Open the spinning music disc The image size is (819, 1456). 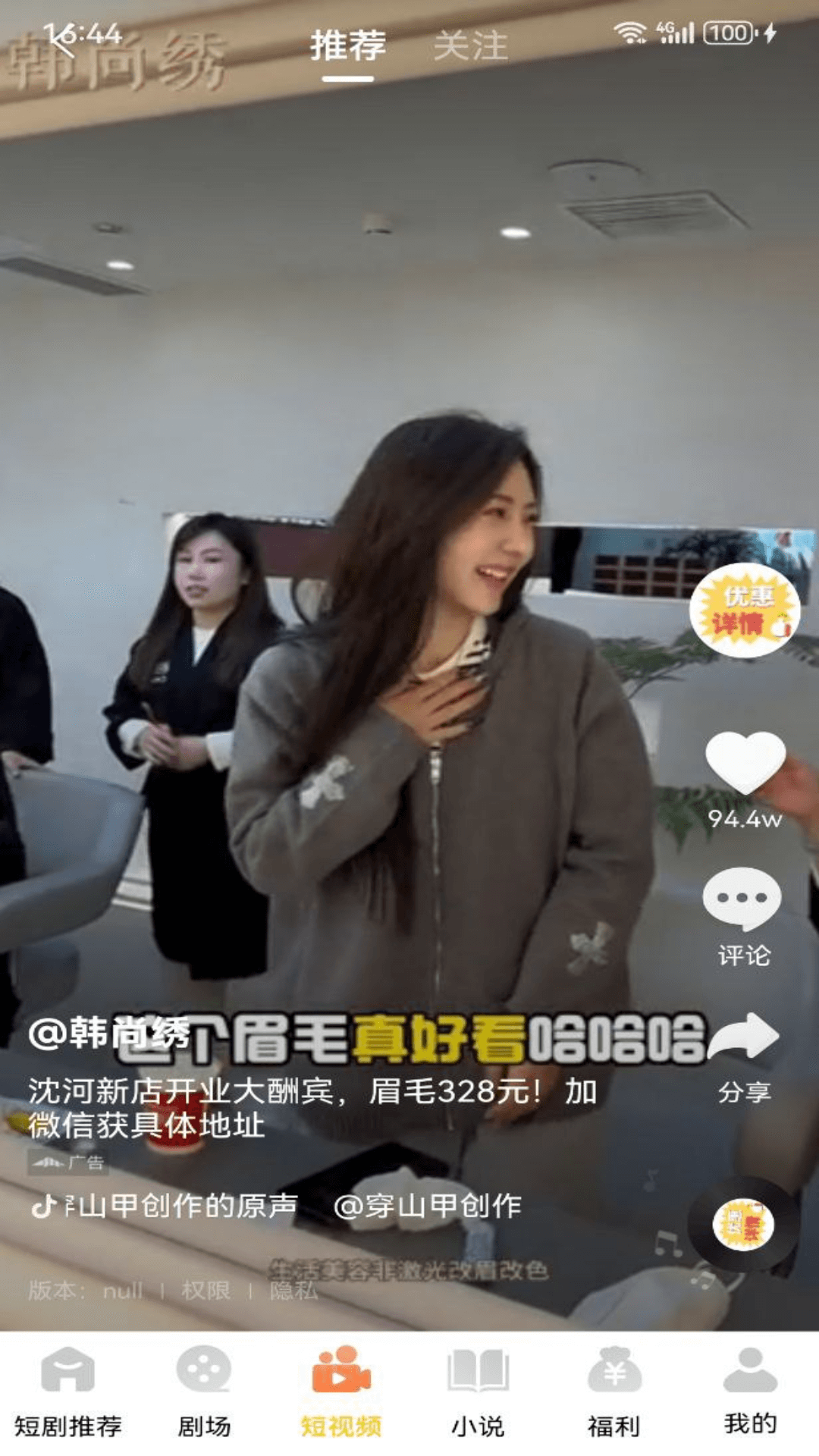pyautogui.click(x=743, y=1224)
